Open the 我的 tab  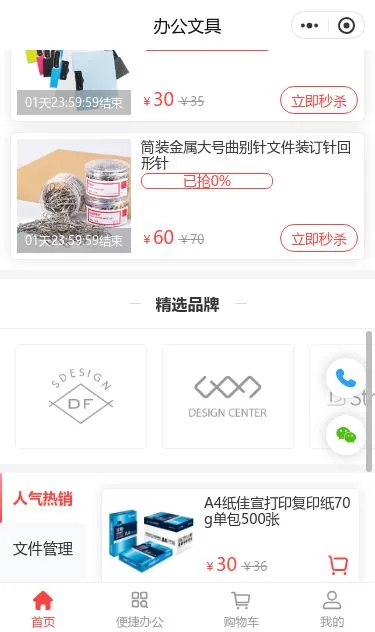click(x=332, y=609)
